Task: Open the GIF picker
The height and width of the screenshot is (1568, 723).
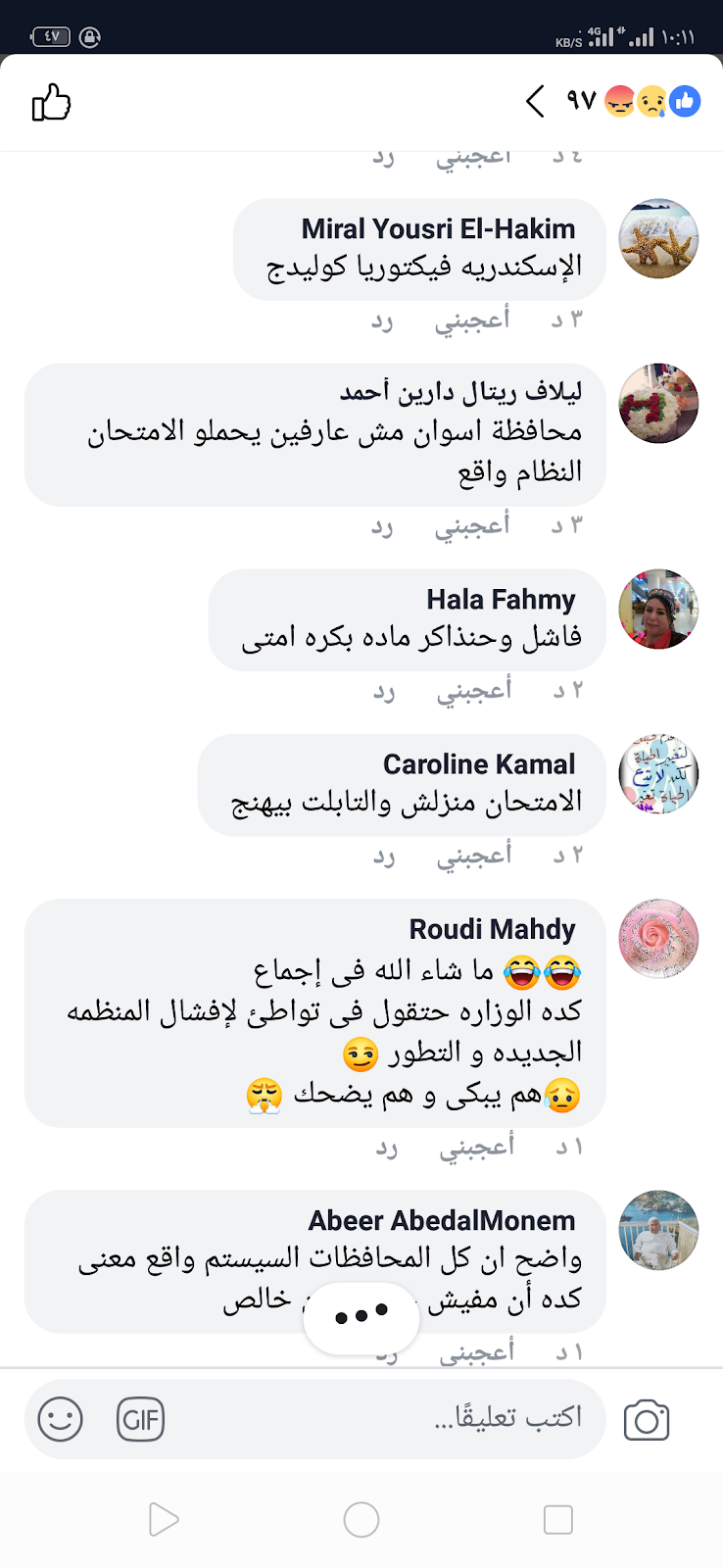Action: (141, 1419)
